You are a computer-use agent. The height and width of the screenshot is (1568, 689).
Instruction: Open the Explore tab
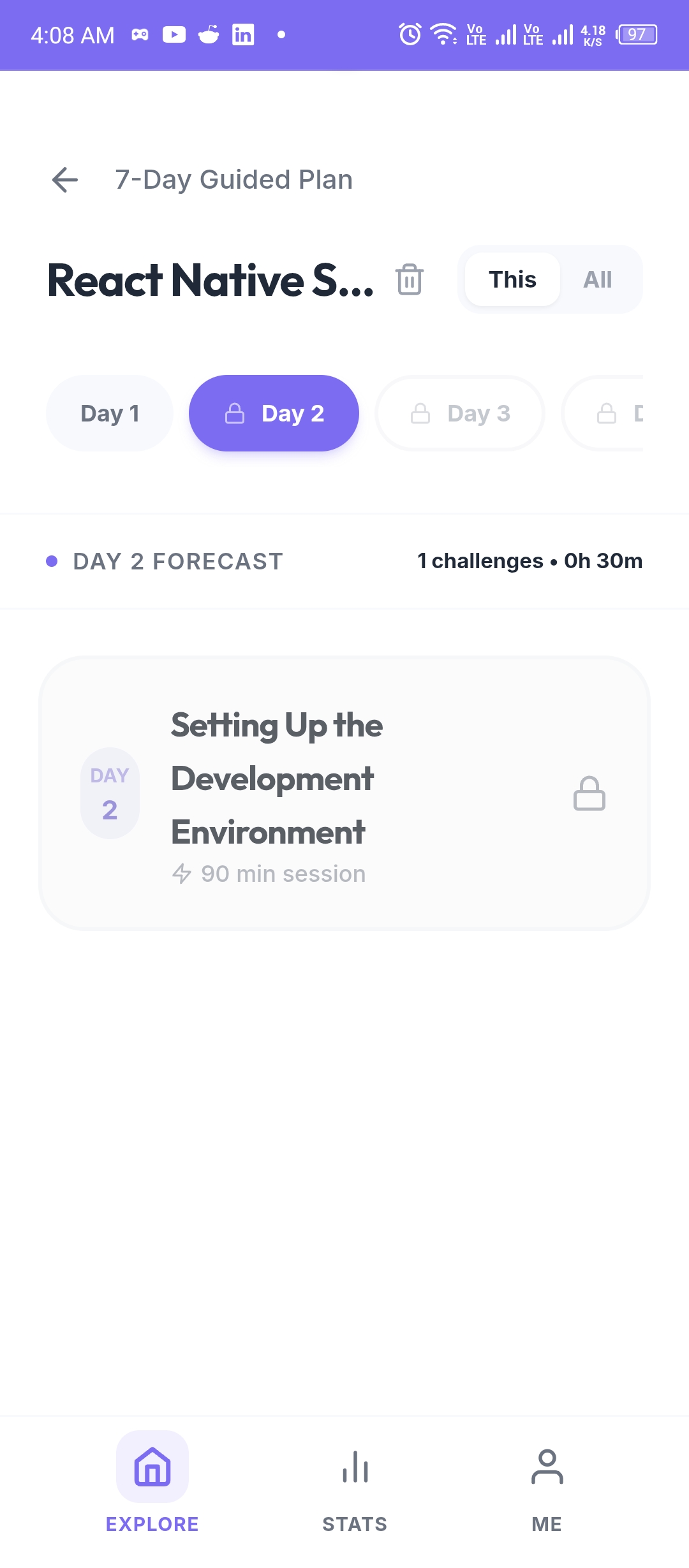[152, 1481]
